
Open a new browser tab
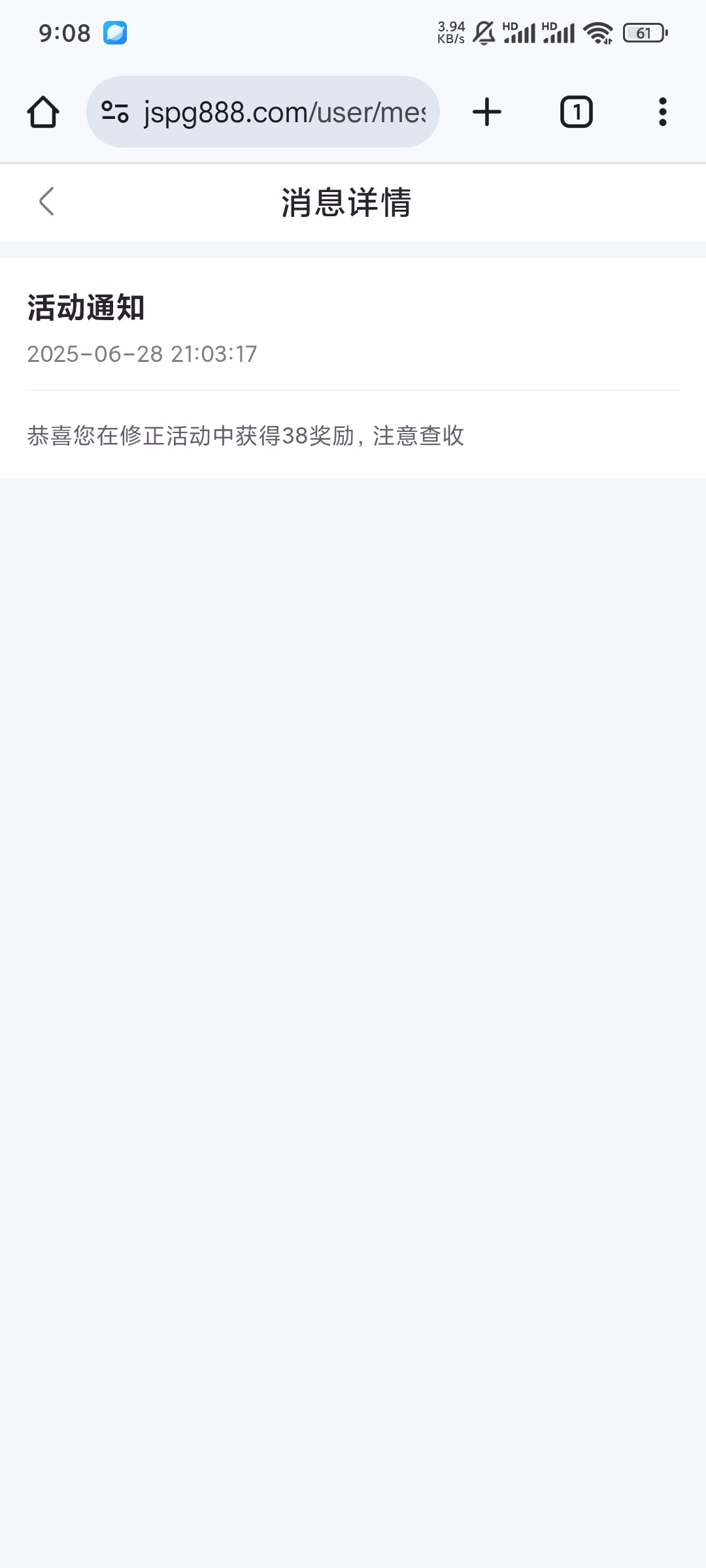487,112
